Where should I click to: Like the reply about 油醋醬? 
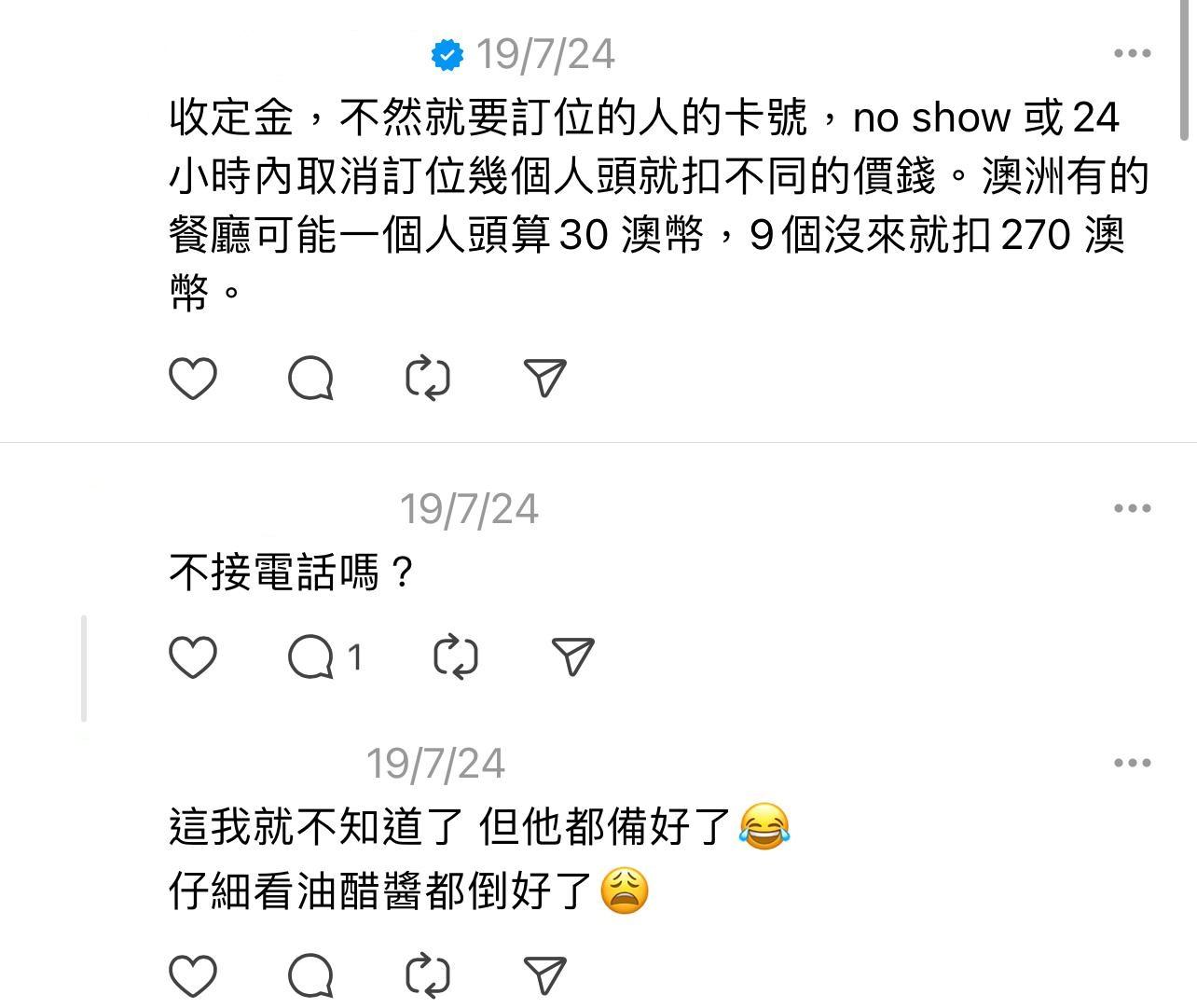point(193,976)
